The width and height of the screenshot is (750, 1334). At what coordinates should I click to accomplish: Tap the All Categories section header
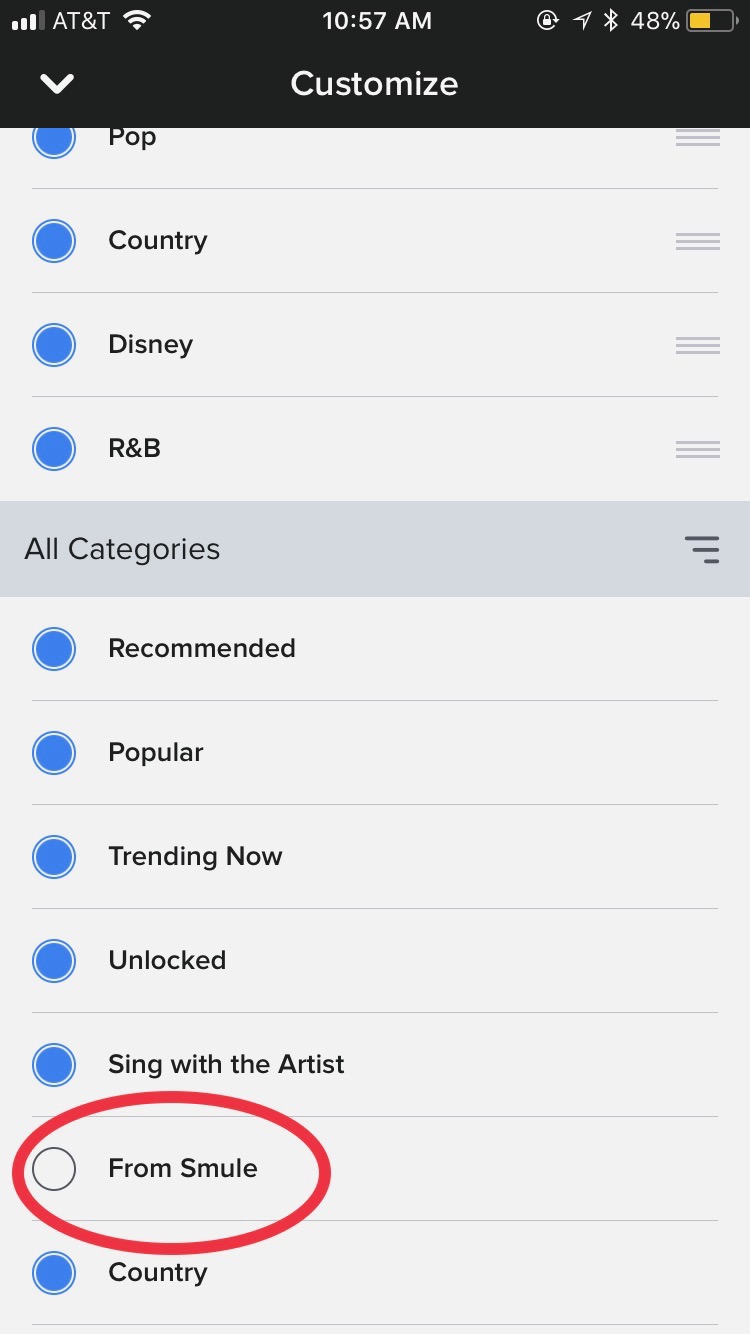click(x=122, y=549)
